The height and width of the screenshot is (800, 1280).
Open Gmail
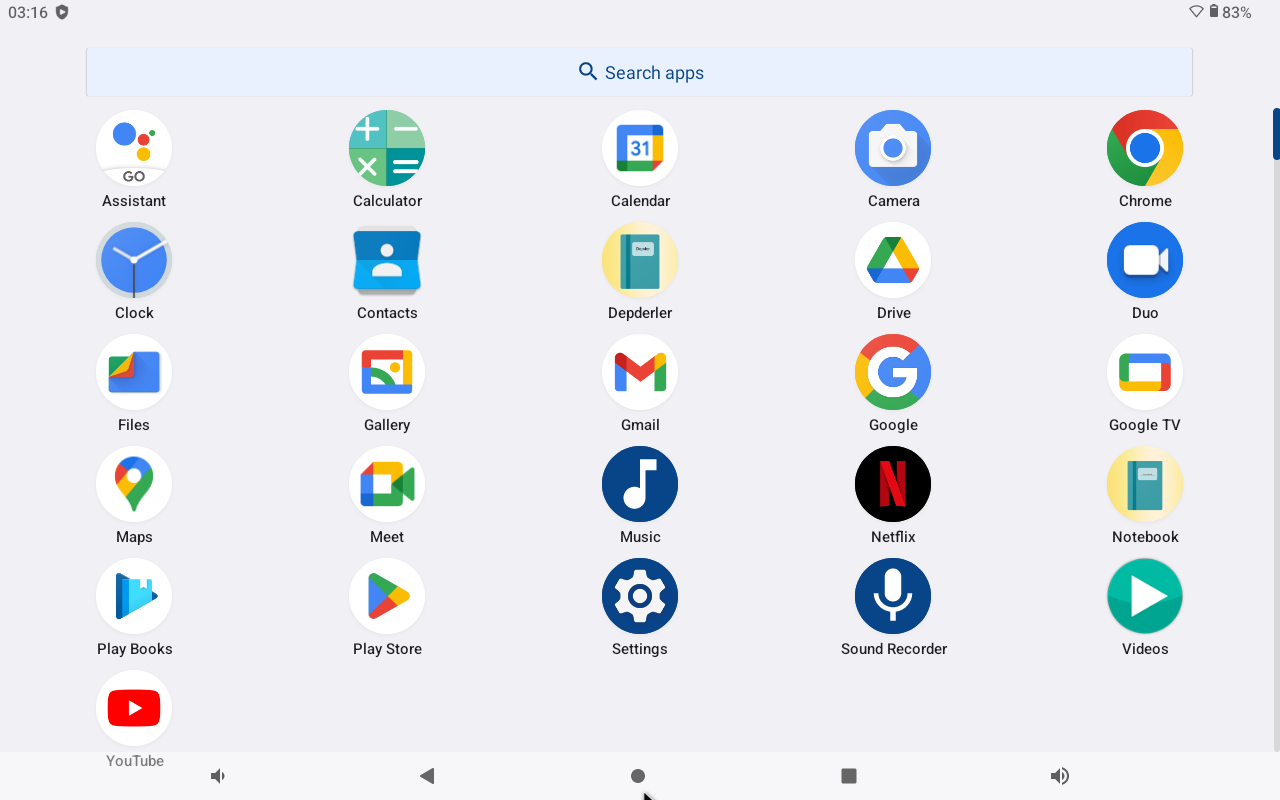[x=640, y=373]
